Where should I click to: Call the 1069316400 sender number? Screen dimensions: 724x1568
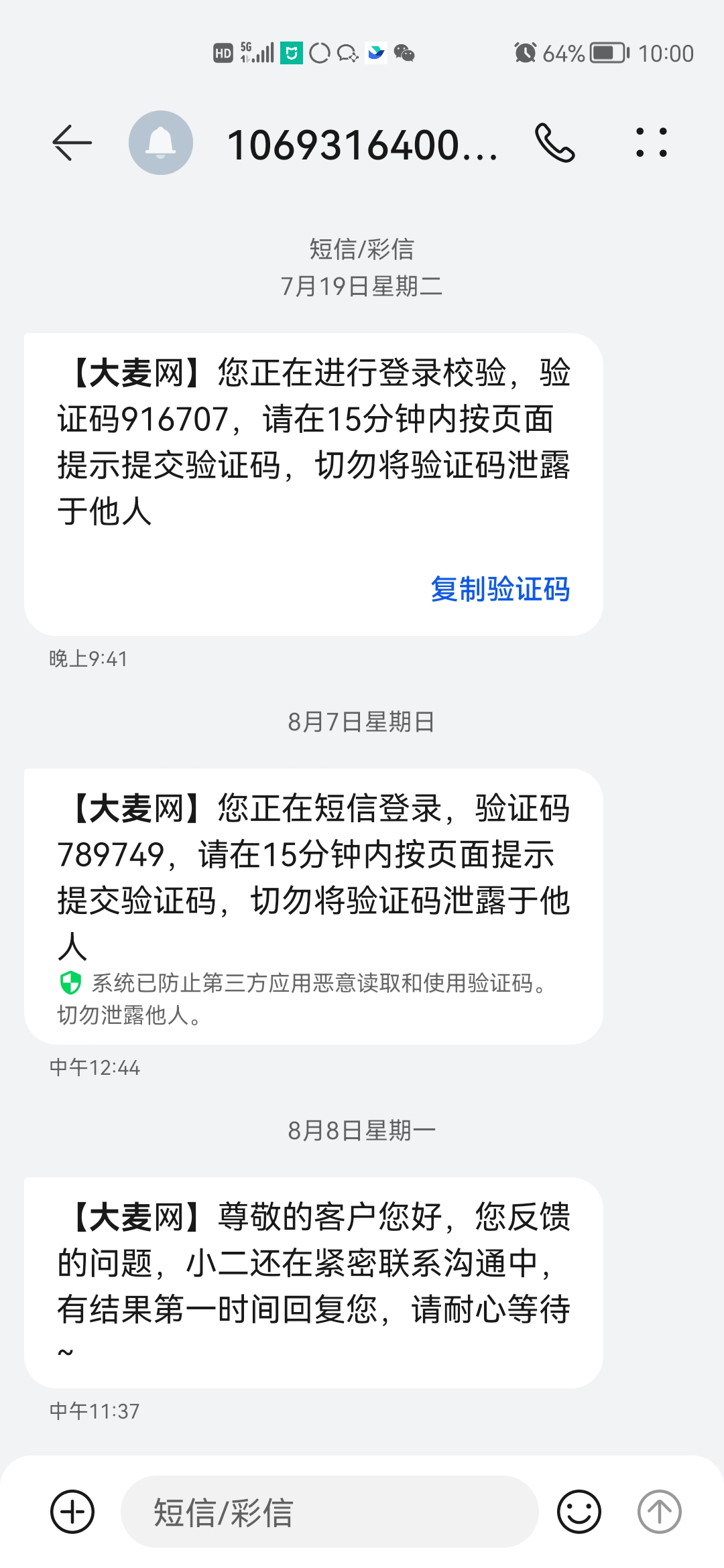pyautogui.click(x=555, y=143)
